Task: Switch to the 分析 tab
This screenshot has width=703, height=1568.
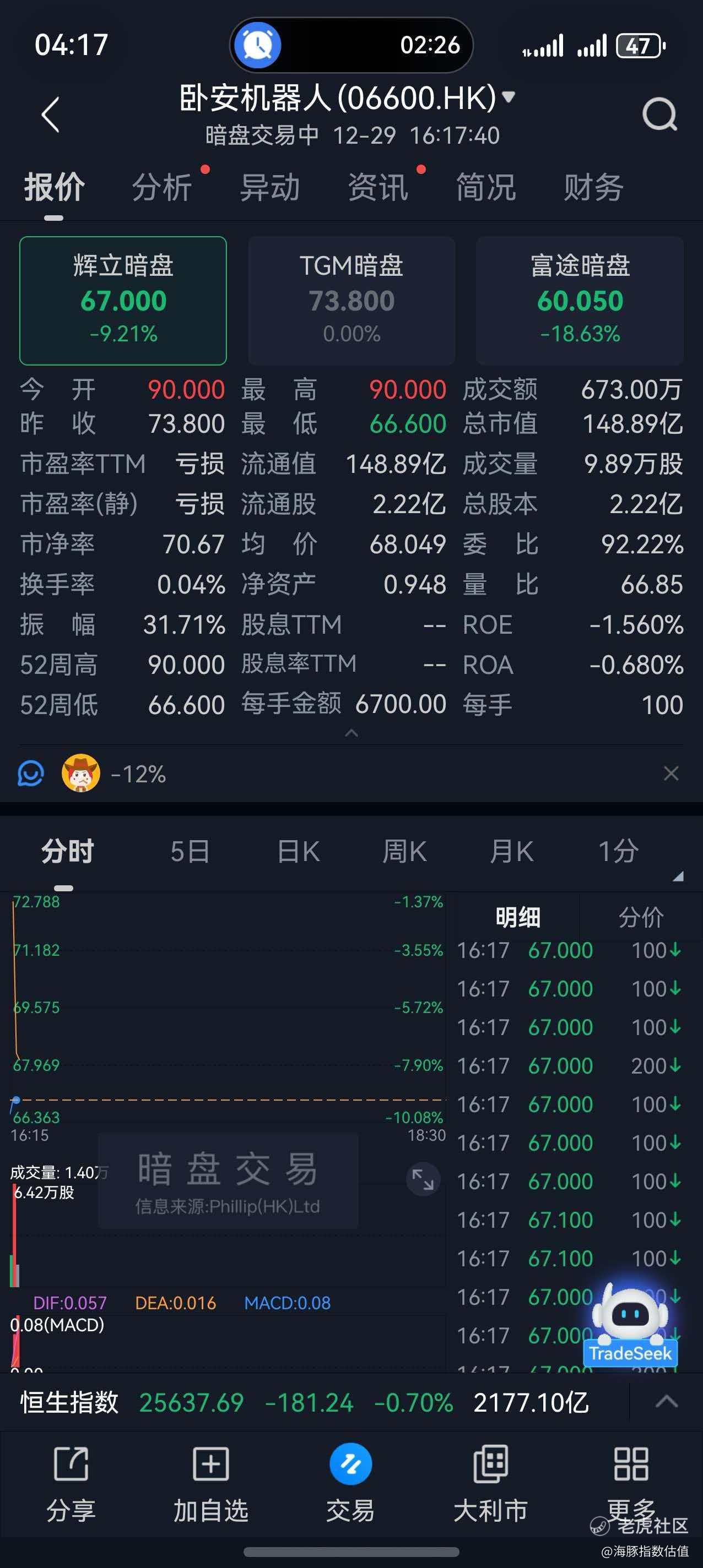Action: click(x=162, y=187)
